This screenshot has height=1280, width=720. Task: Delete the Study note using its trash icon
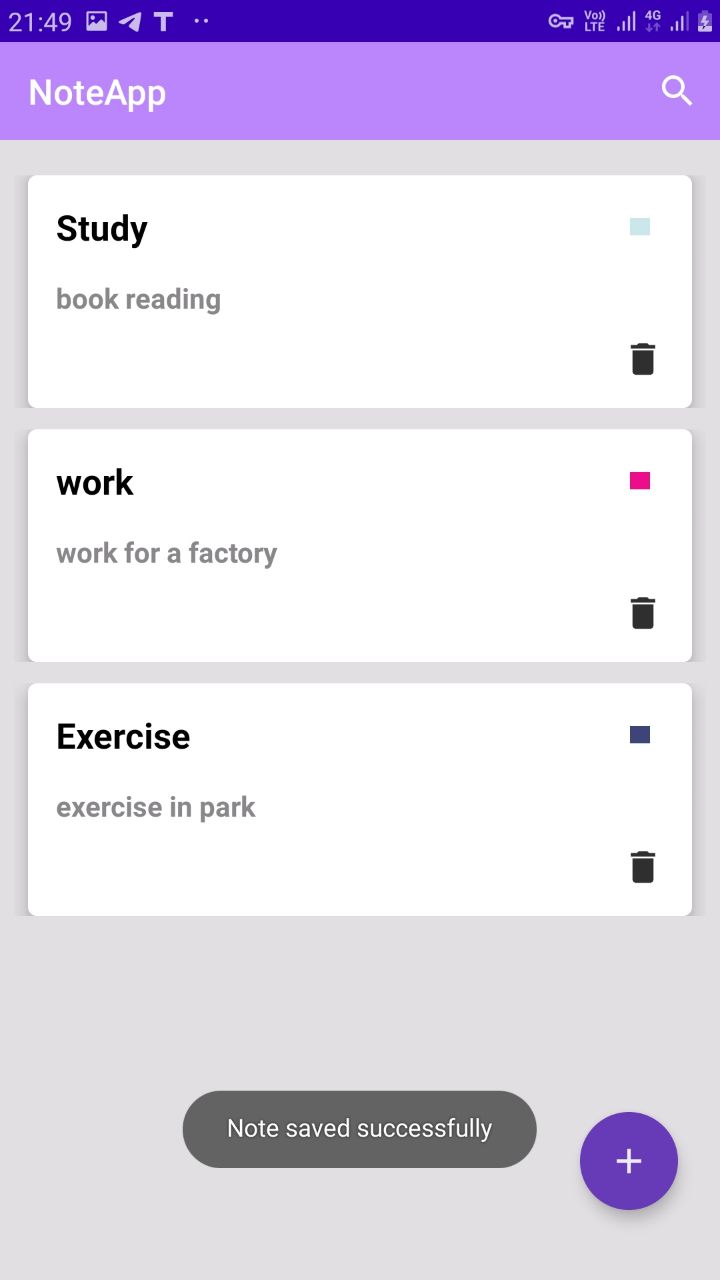642,358
